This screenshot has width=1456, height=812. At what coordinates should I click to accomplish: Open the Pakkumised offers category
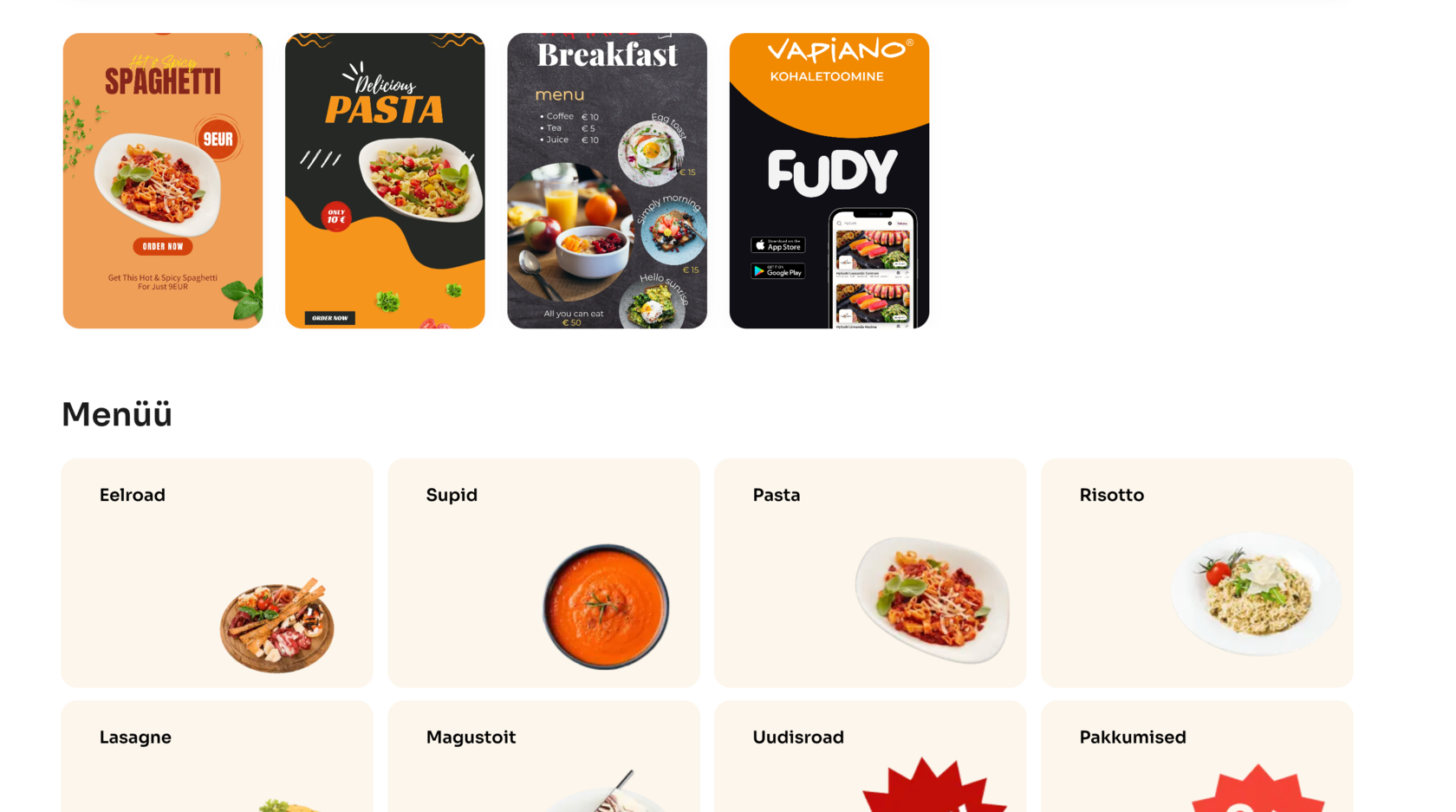pos(1196,758)
